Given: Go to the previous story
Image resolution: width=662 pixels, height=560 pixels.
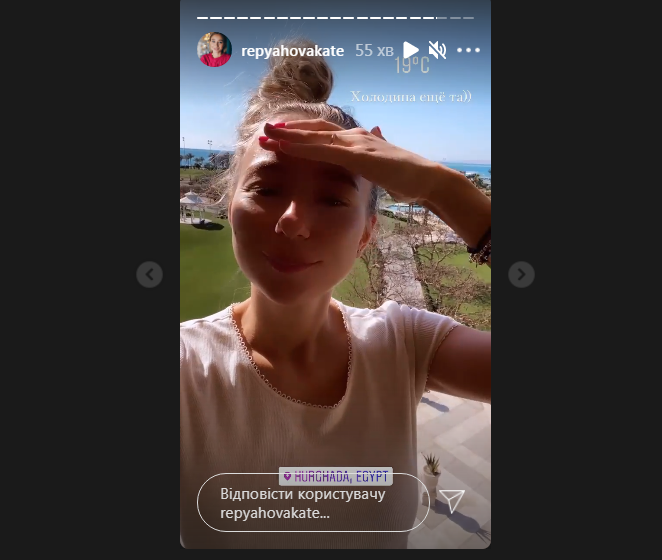Looking at the screenshot, I should pyautogui.click(x=149, y=274).
